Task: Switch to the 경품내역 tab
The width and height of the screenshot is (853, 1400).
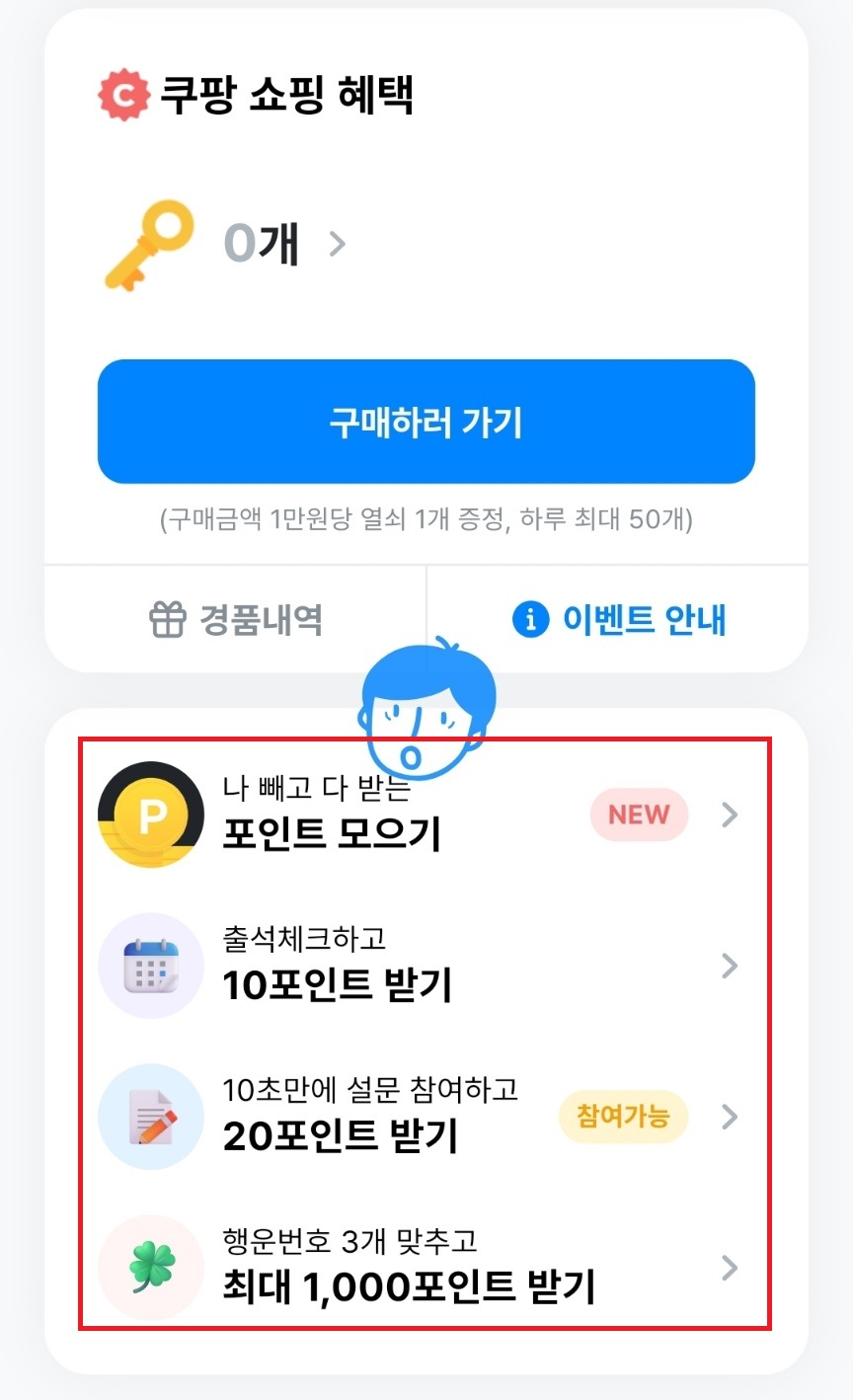Action: point(234,617)
